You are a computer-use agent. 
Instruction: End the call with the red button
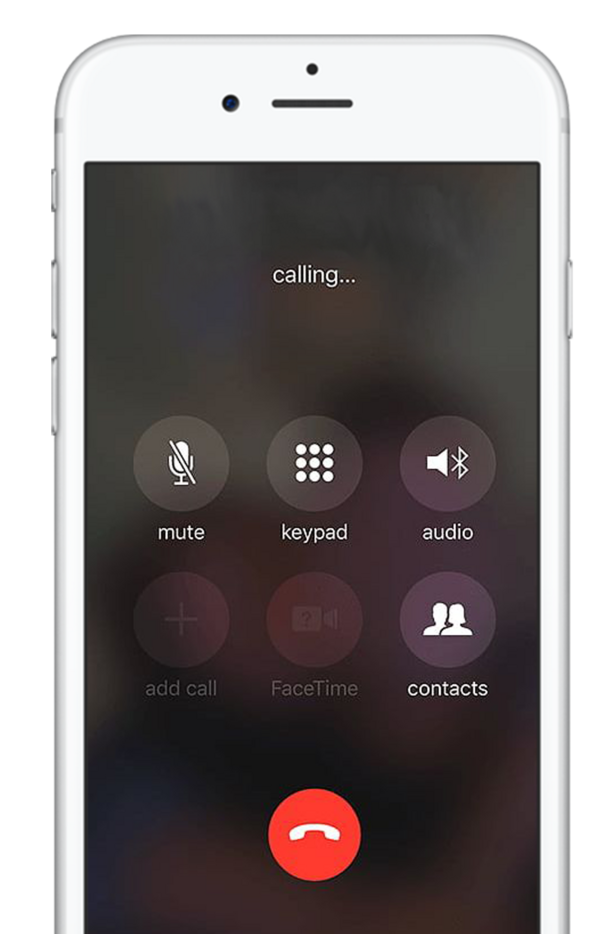[x=314, y=835]
